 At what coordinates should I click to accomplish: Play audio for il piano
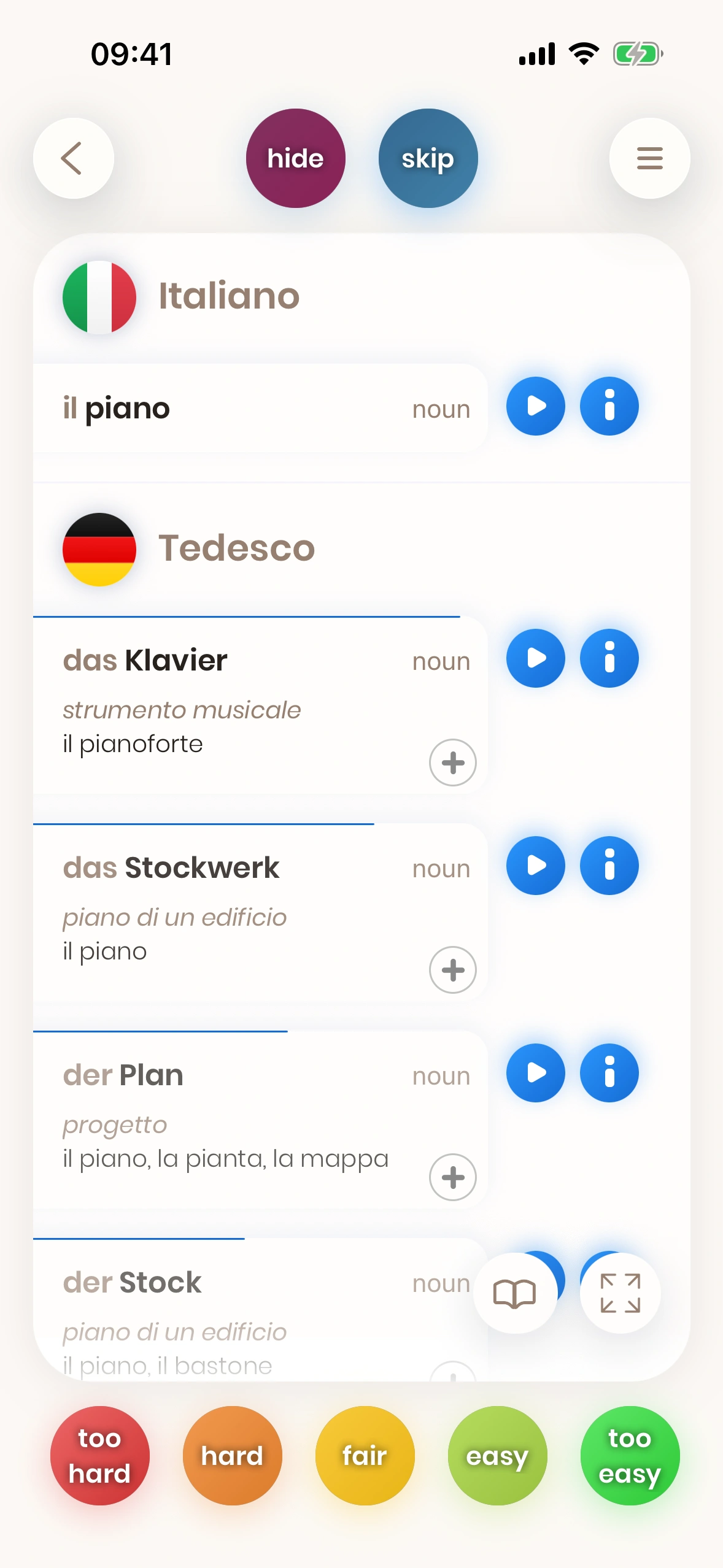[535, 406]
